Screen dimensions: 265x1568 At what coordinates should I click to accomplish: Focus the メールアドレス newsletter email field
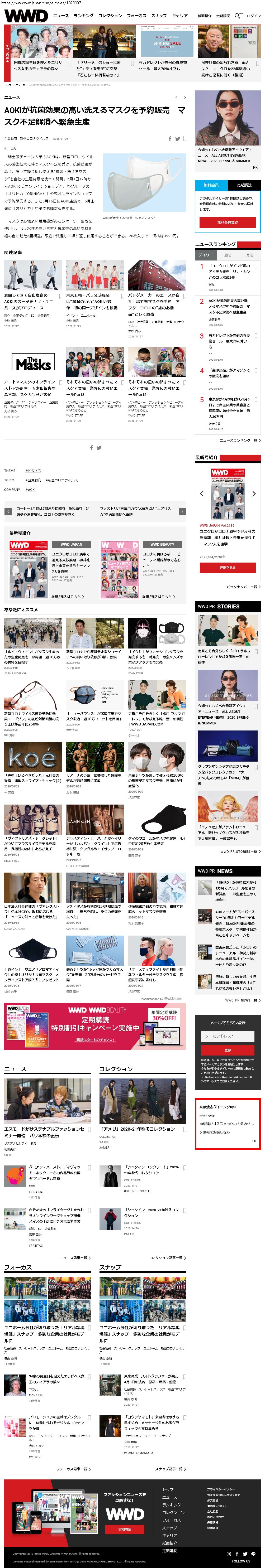click(x=227, y=1036)
